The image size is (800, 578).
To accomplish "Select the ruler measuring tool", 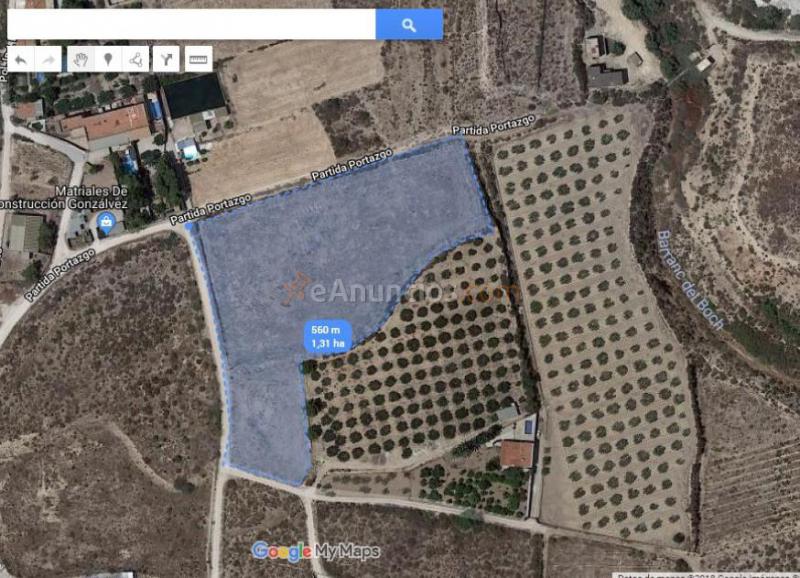I will tap(198, 60).
